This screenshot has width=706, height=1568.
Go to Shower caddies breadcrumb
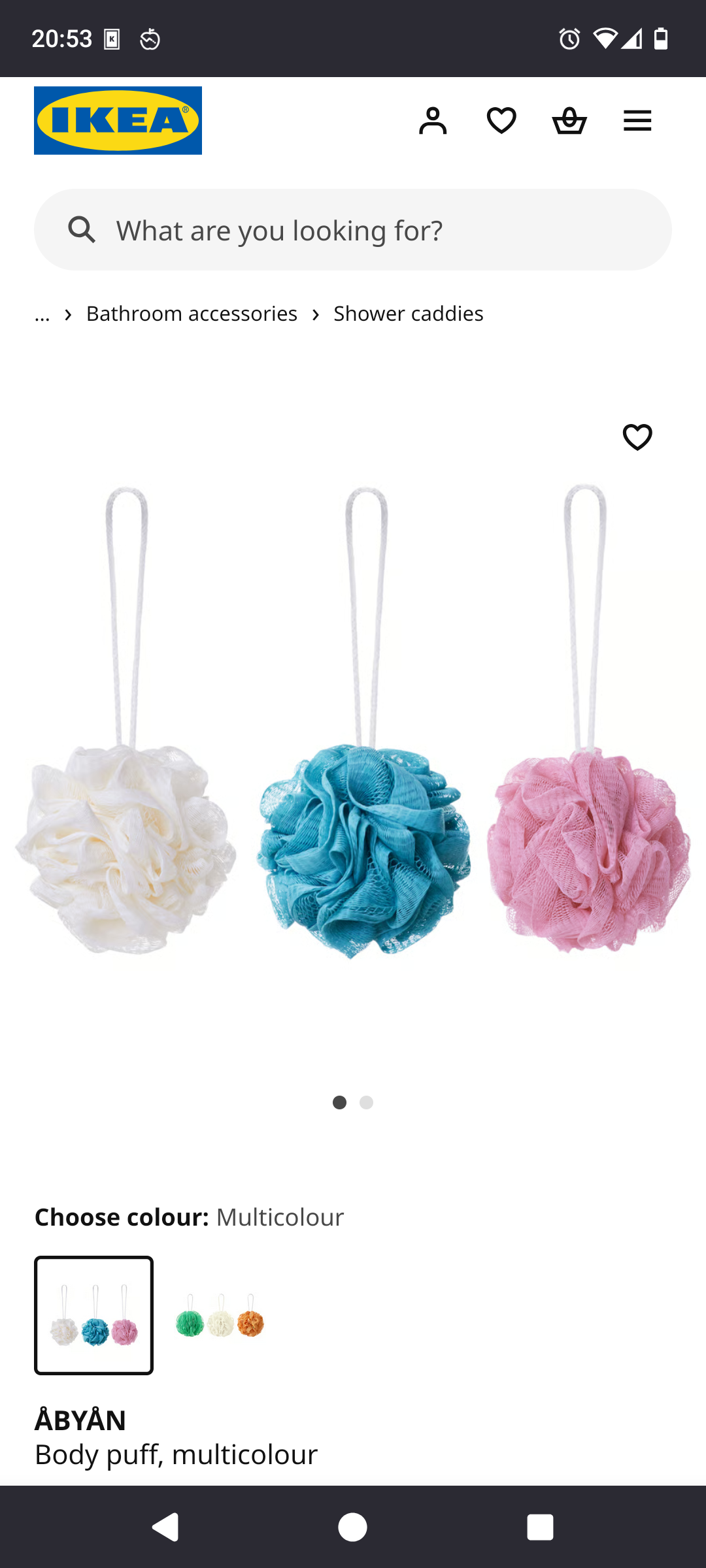pos(409,314)
